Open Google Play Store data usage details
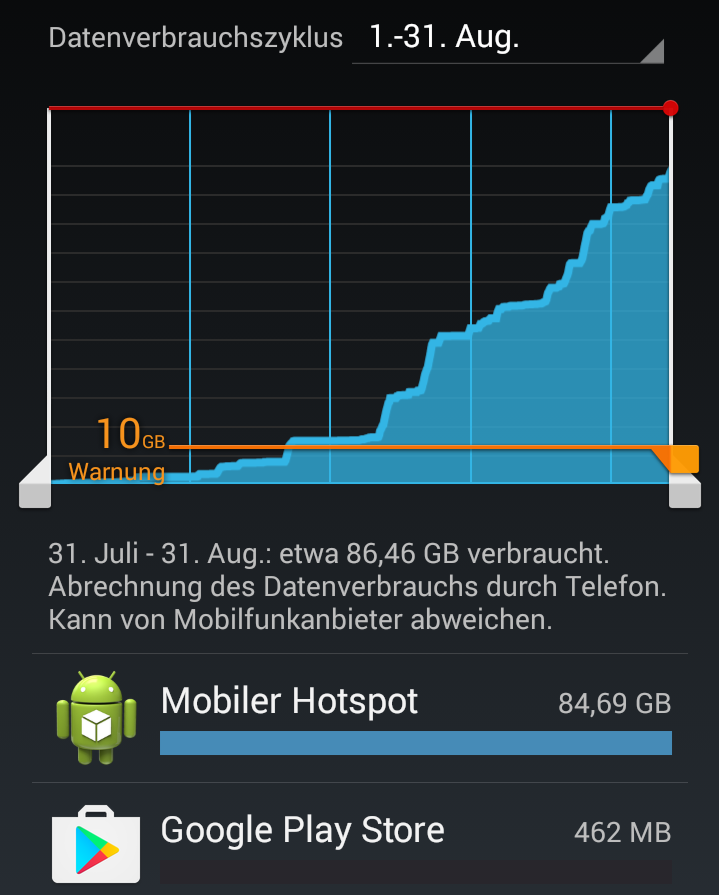Screen dimensions: 719x895 tap(359, 838)
